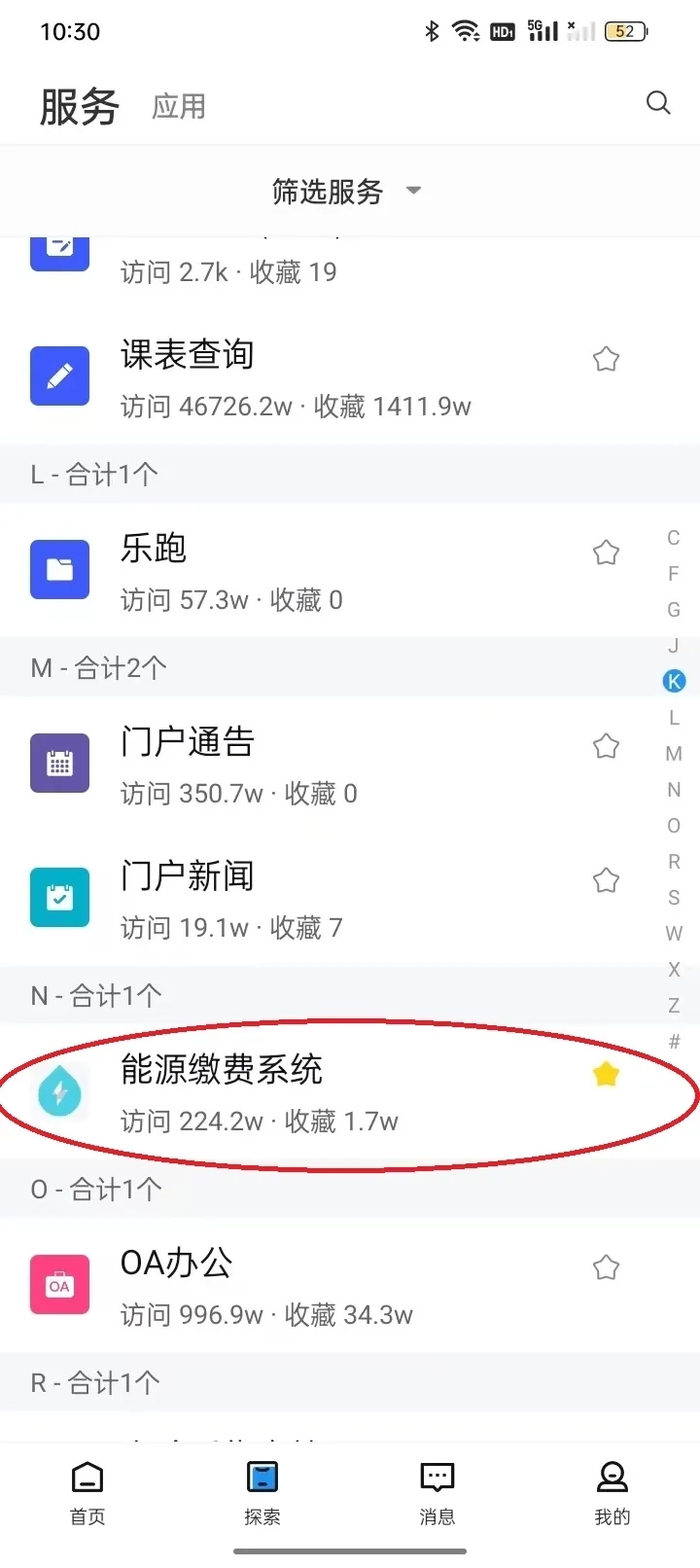Open the search icon in the header

[658, 103]
